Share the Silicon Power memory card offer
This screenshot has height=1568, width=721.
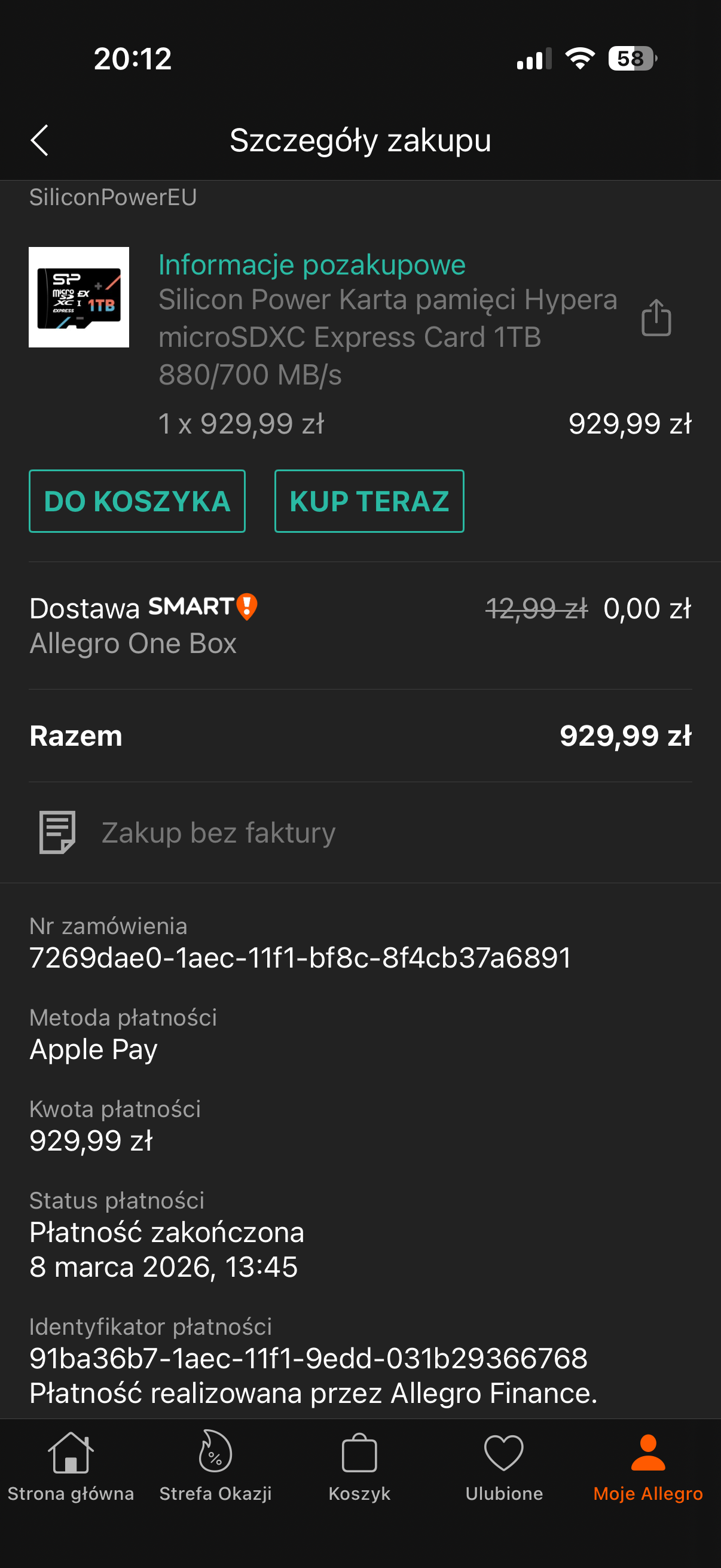pyautogui.click(x=656, y=318)
